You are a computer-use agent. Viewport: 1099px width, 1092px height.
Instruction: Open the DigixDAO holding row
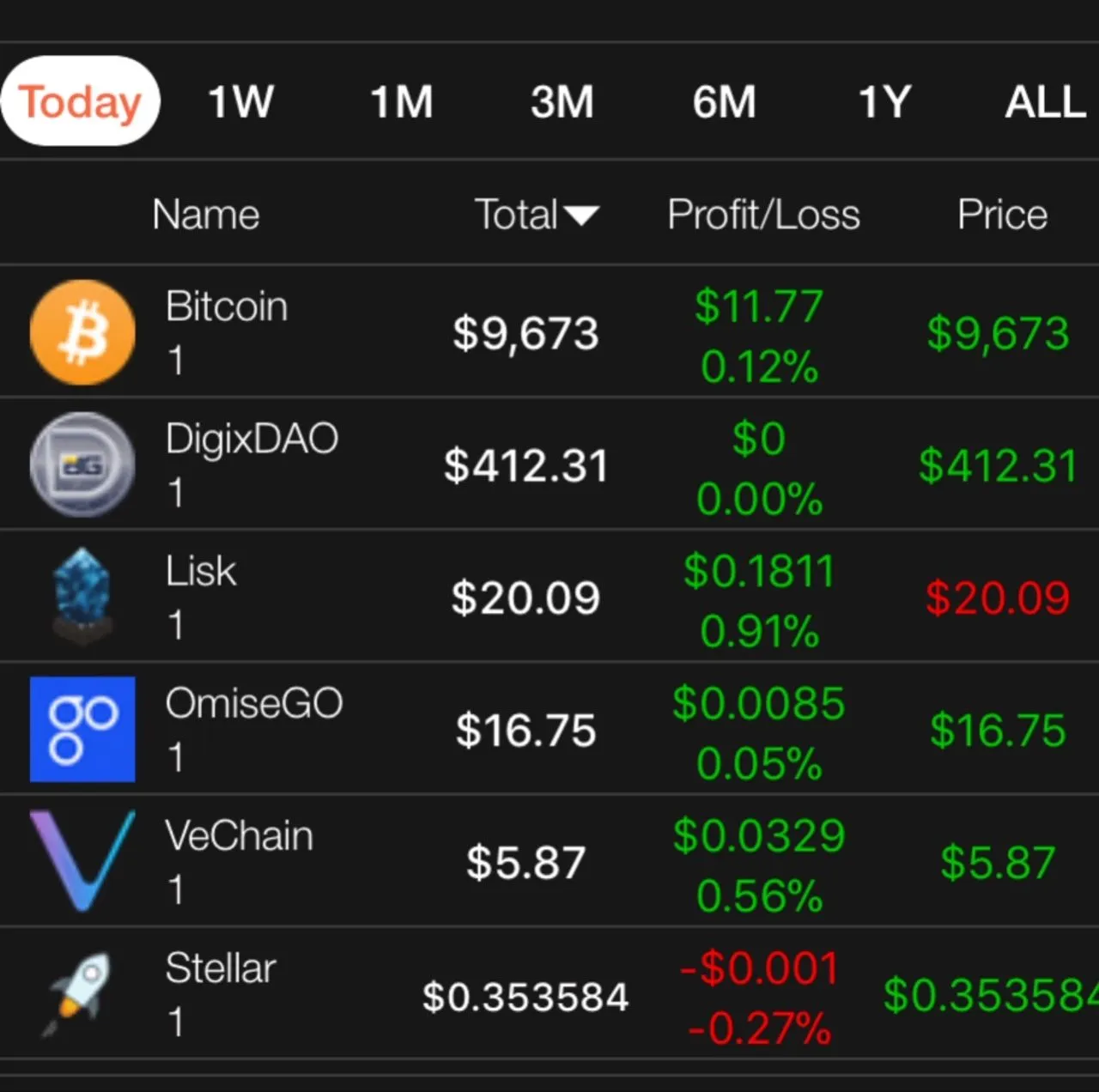(251, 464)
